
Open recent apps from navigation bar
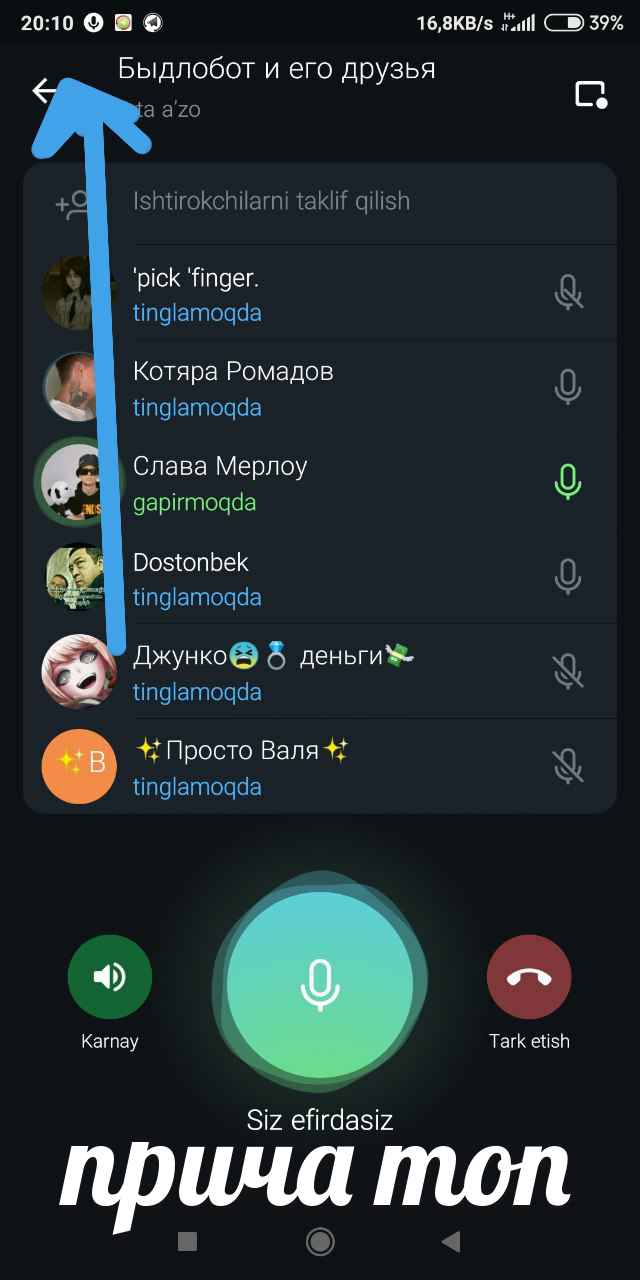(x=187, y=1242)
